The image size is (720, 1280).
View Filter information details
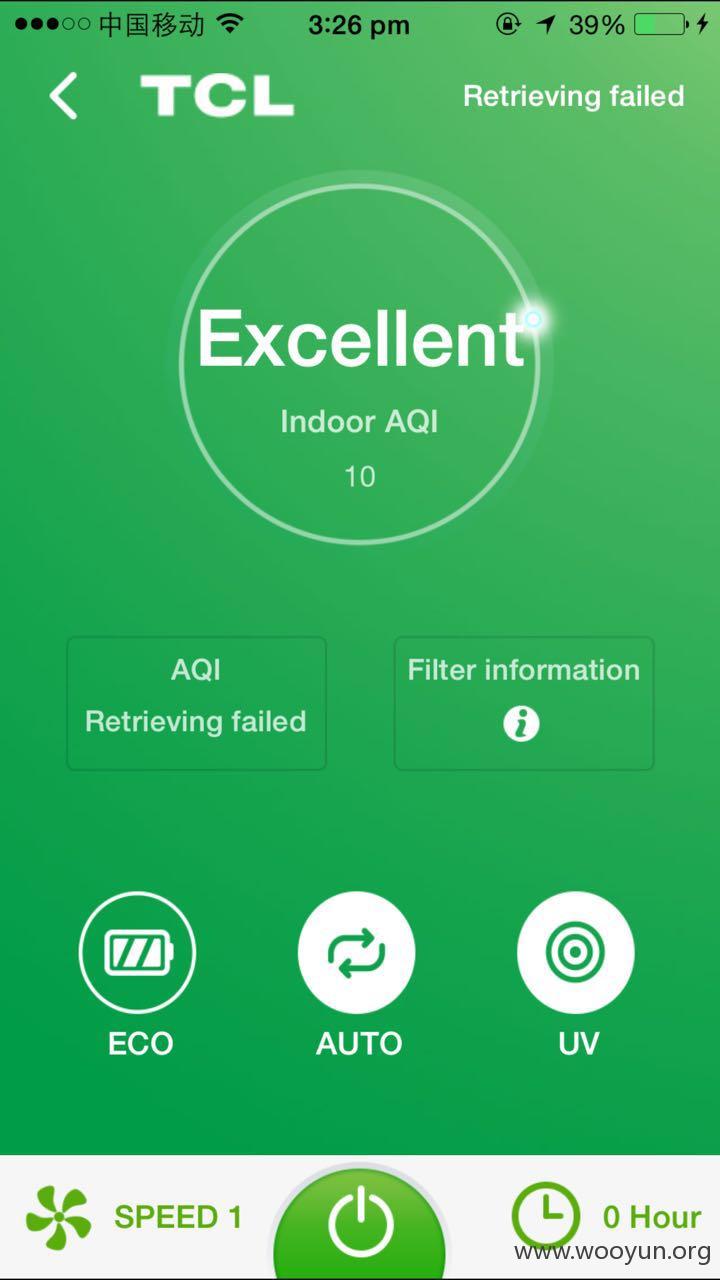point(524,703)
